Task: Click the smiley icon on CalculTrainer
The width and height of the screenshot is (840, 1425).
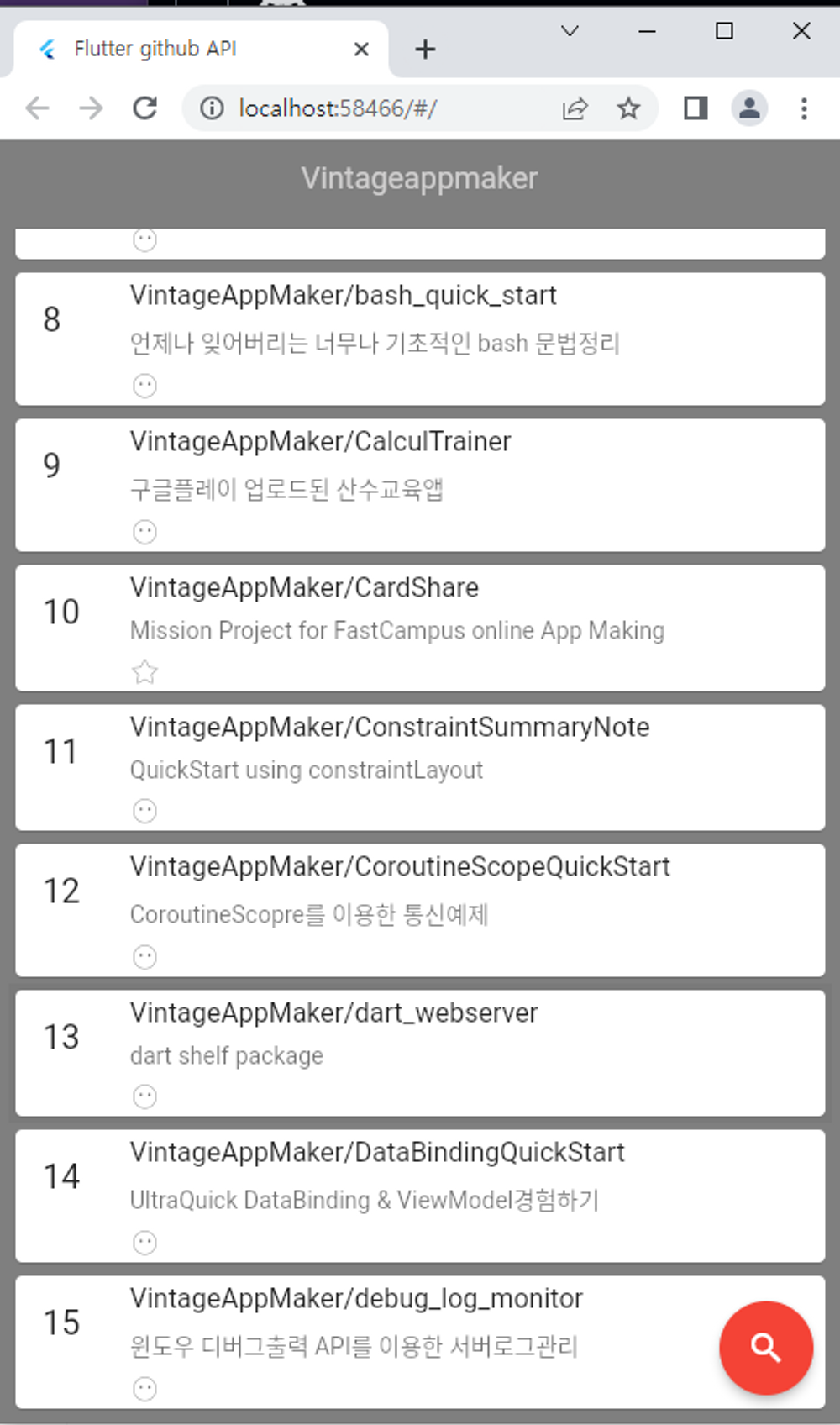Action: click(x=144, y=532)
